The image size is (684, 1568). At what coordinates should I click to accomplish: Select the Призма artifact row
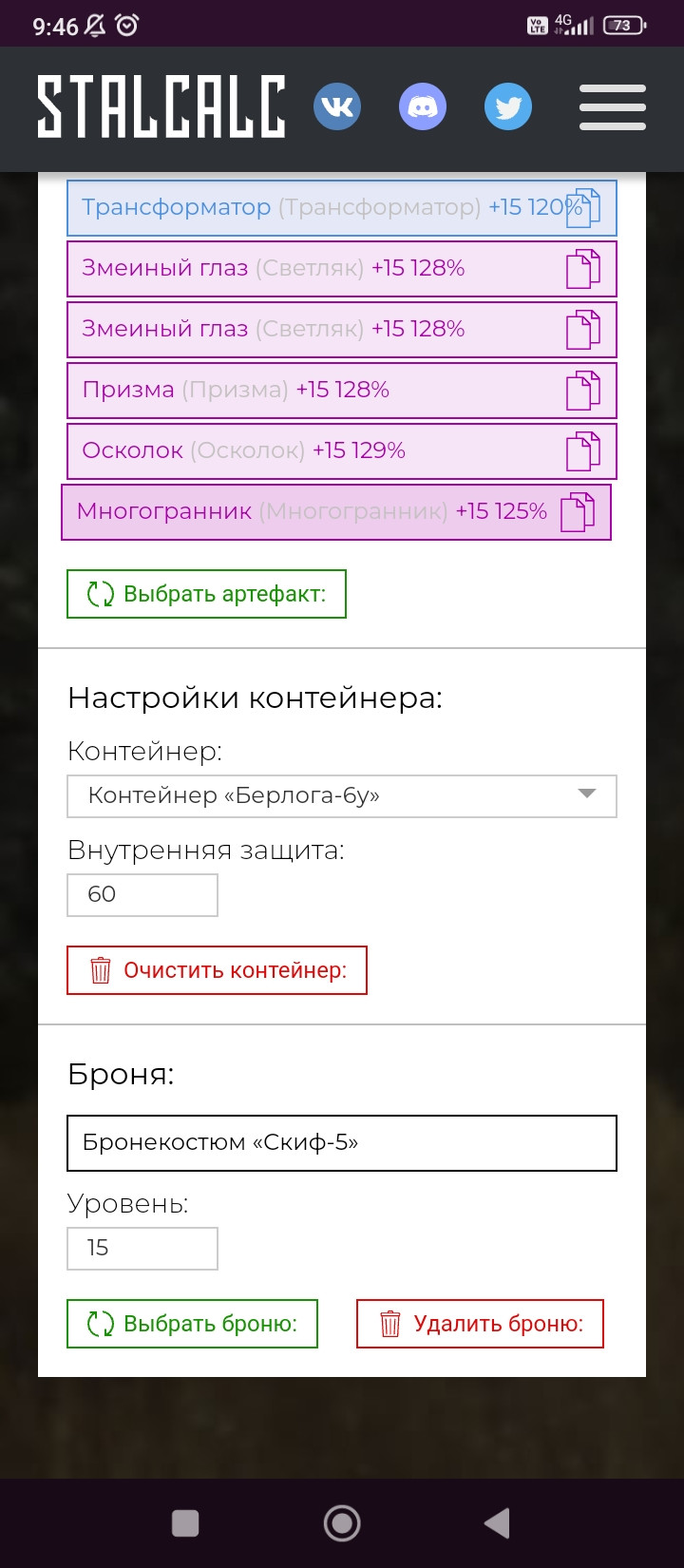tap(342, 391)
